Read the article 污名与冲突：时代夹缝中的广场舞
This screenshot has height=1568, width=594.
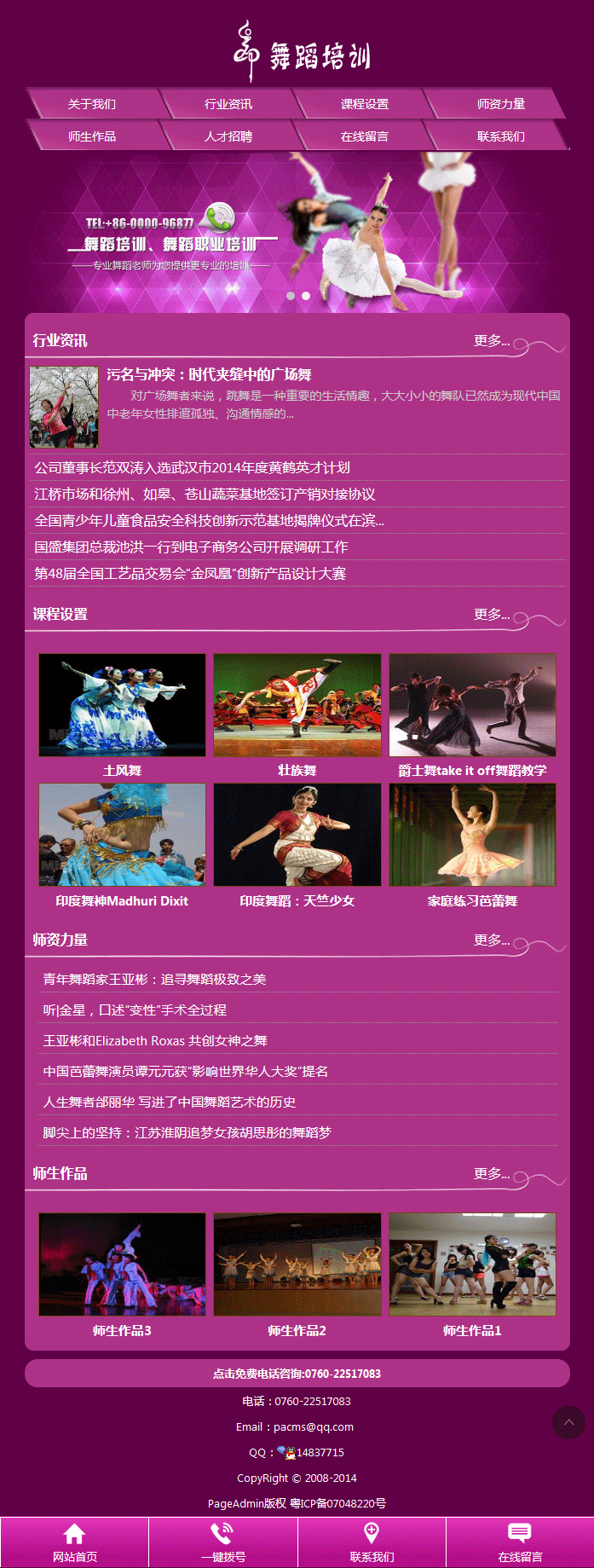coord(209,374)
